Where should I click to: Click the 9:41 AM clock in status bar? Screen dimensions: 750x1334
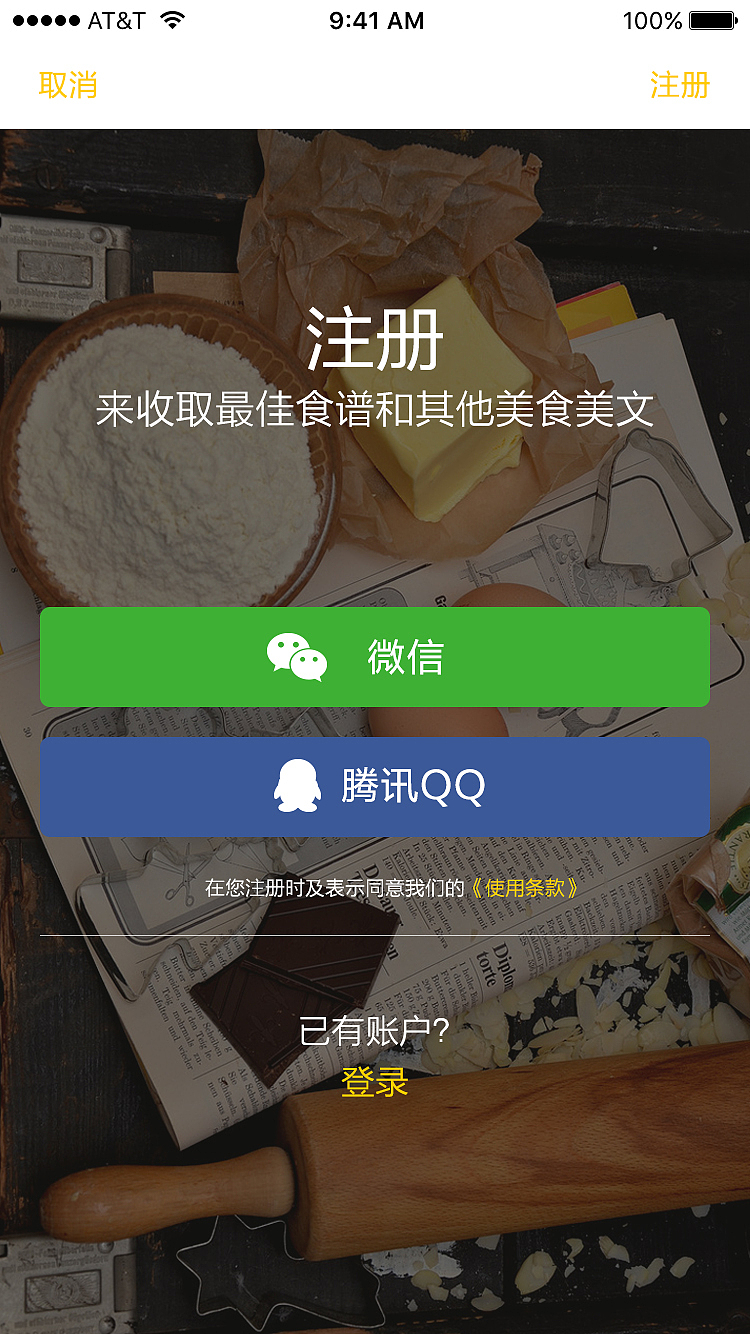click(x=375, y=20)
